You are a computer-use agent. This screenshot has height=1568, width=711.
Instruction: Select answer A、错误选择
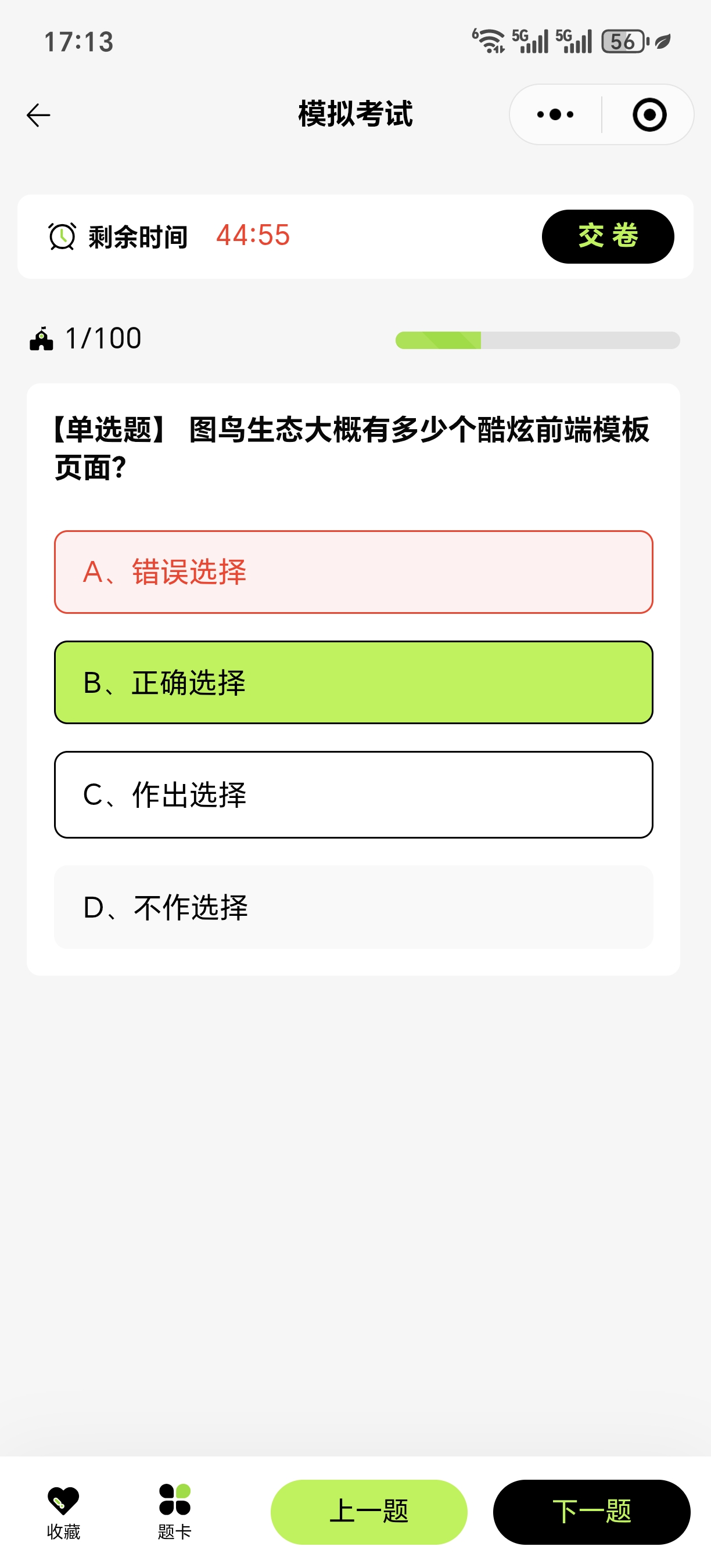click(x=354, y=571)
